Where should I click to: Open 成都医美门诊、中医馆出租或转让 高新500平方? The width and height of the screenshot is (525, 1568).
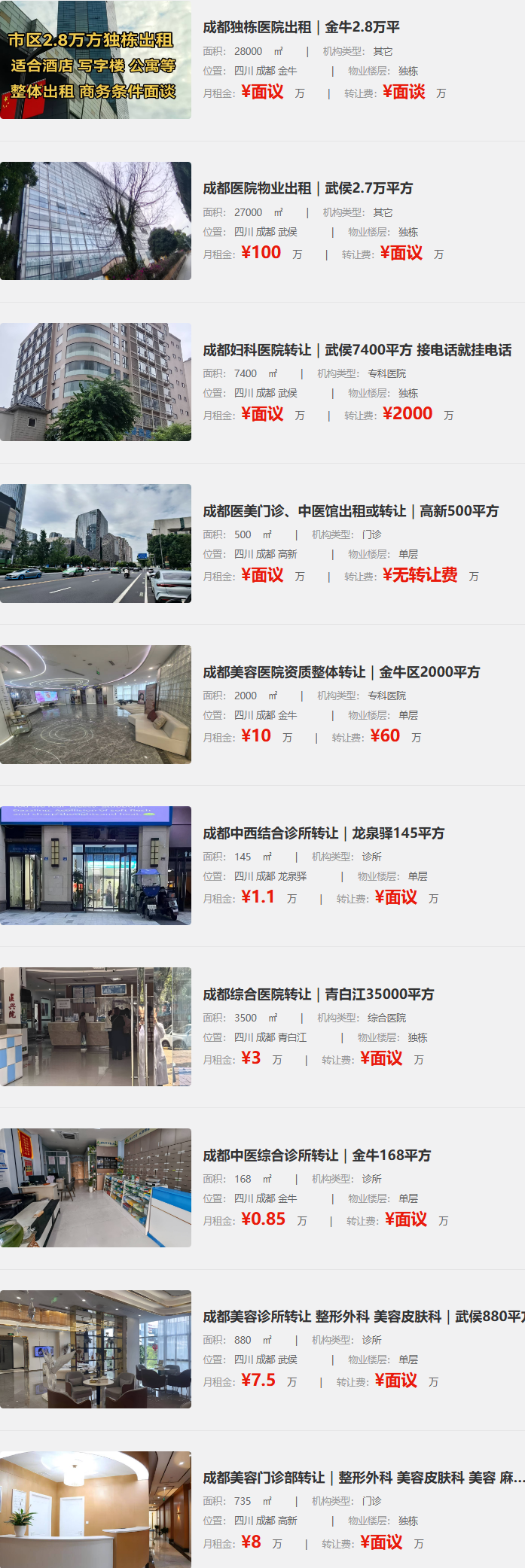[350, 511]
